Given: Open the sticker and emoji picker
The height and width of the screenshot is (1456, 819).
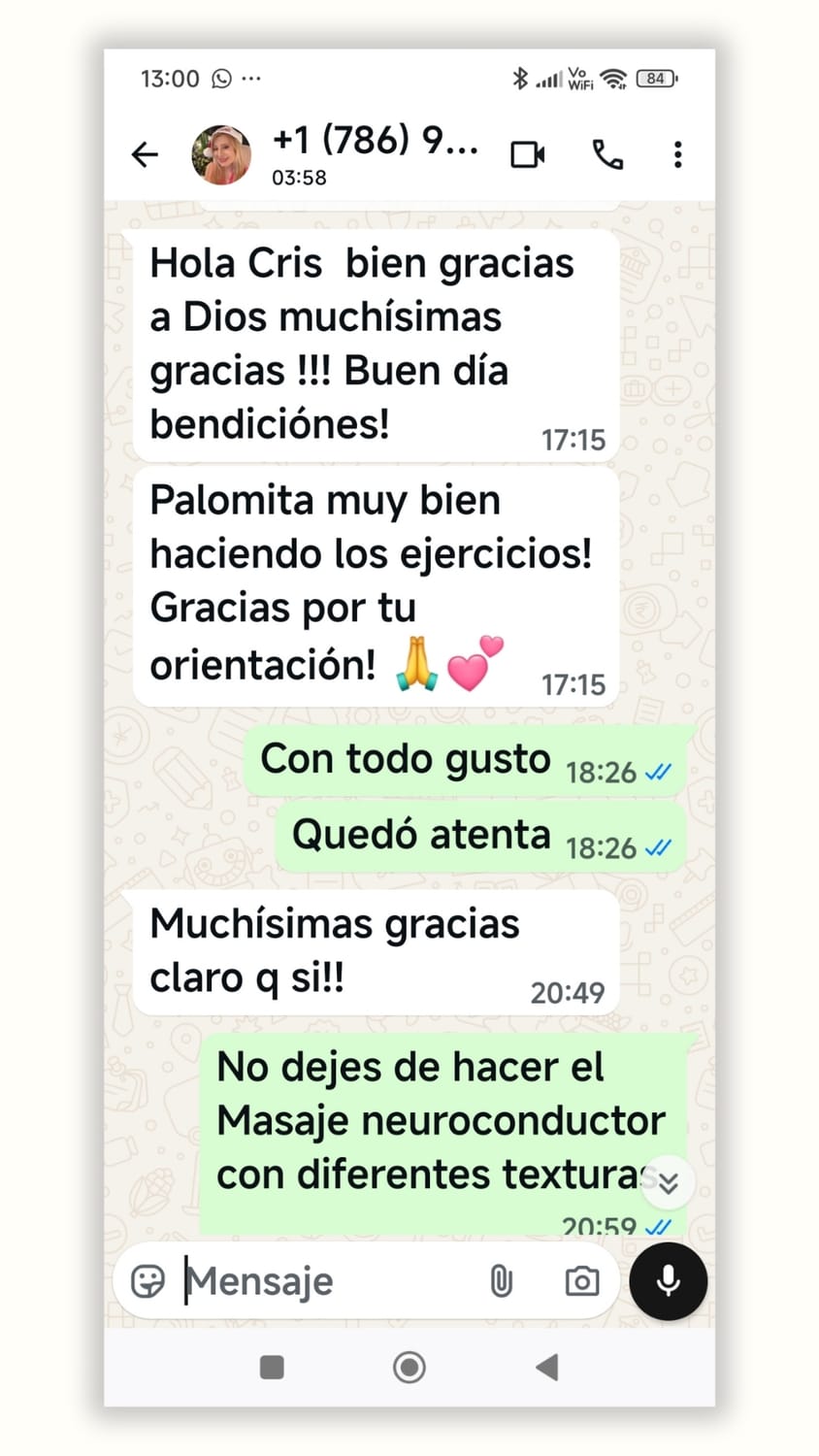Looking at the screenshot, I should pos(147,1281).
